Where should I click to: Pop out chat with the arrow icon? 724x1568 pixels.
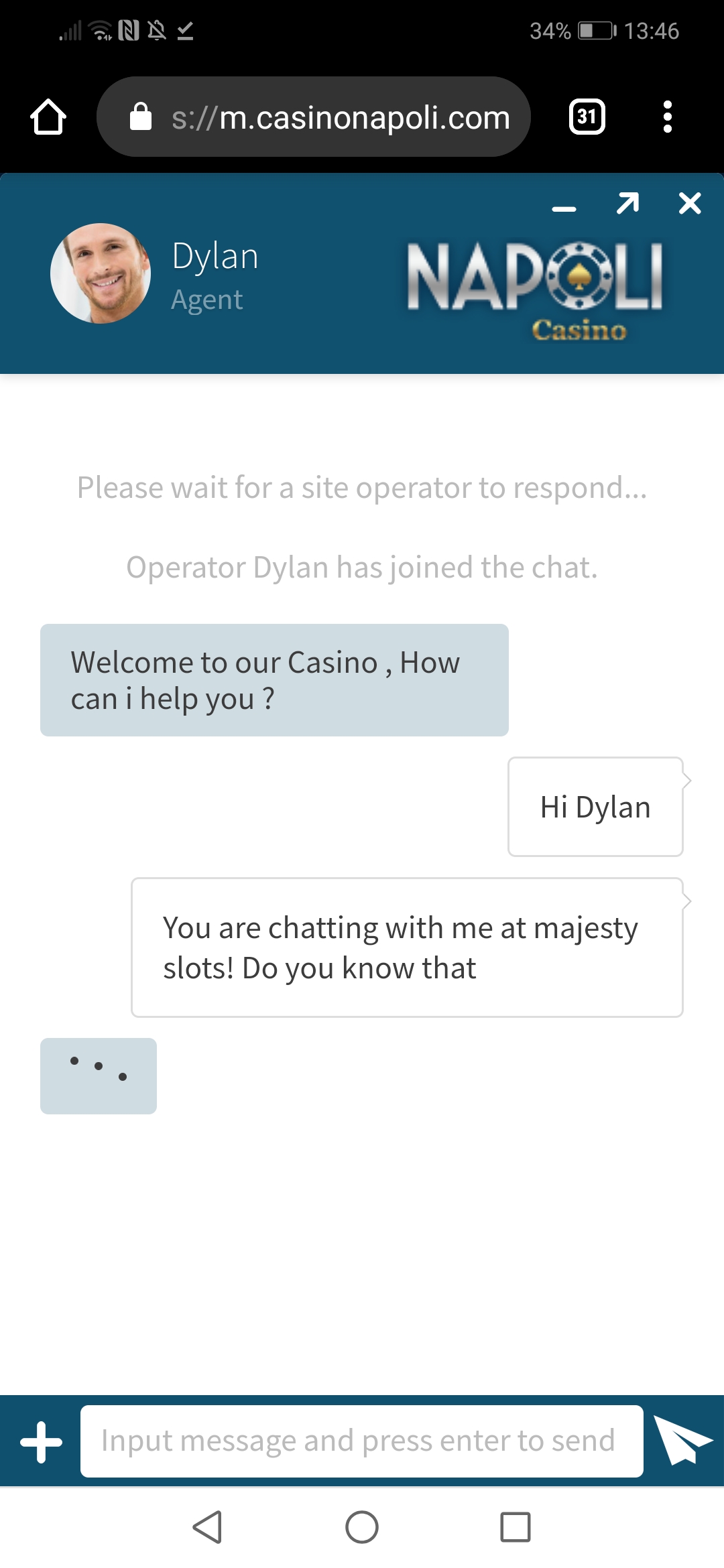pyautogui.click(x=627, y=203)
